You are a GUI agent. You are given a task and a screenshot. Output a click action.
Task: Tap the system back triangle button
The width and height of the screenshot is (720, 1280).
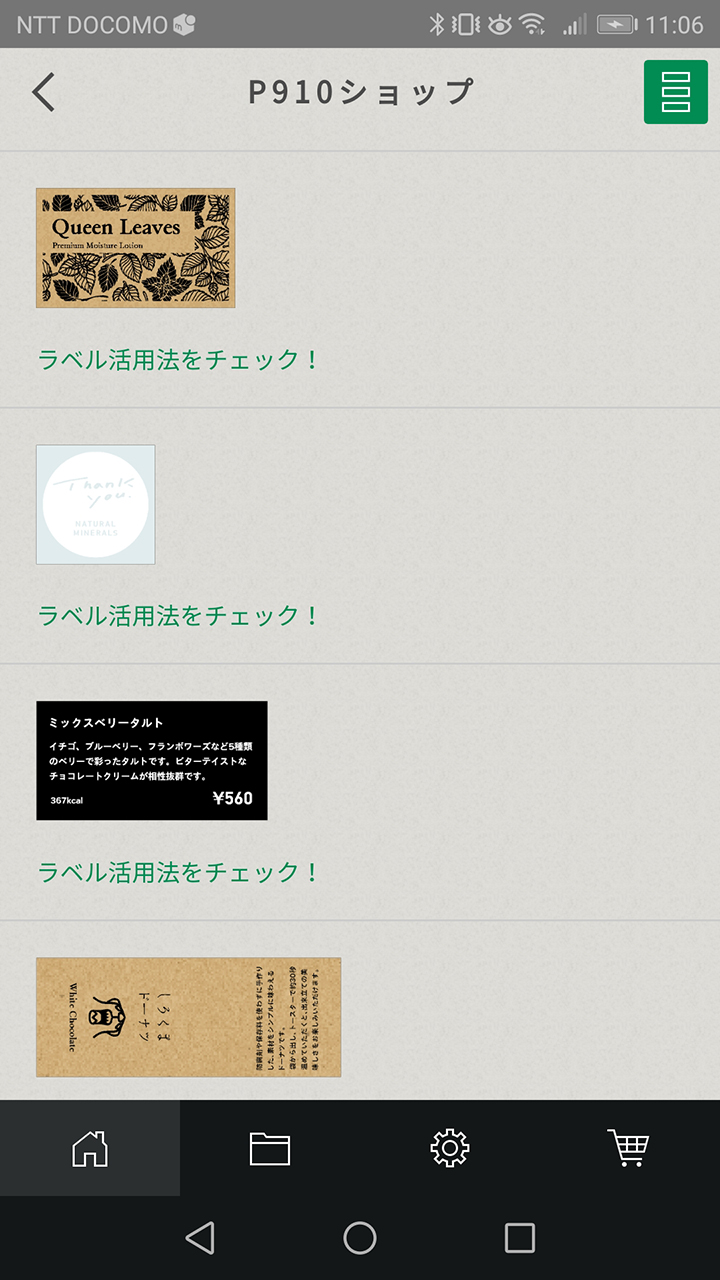(200, 1238)
